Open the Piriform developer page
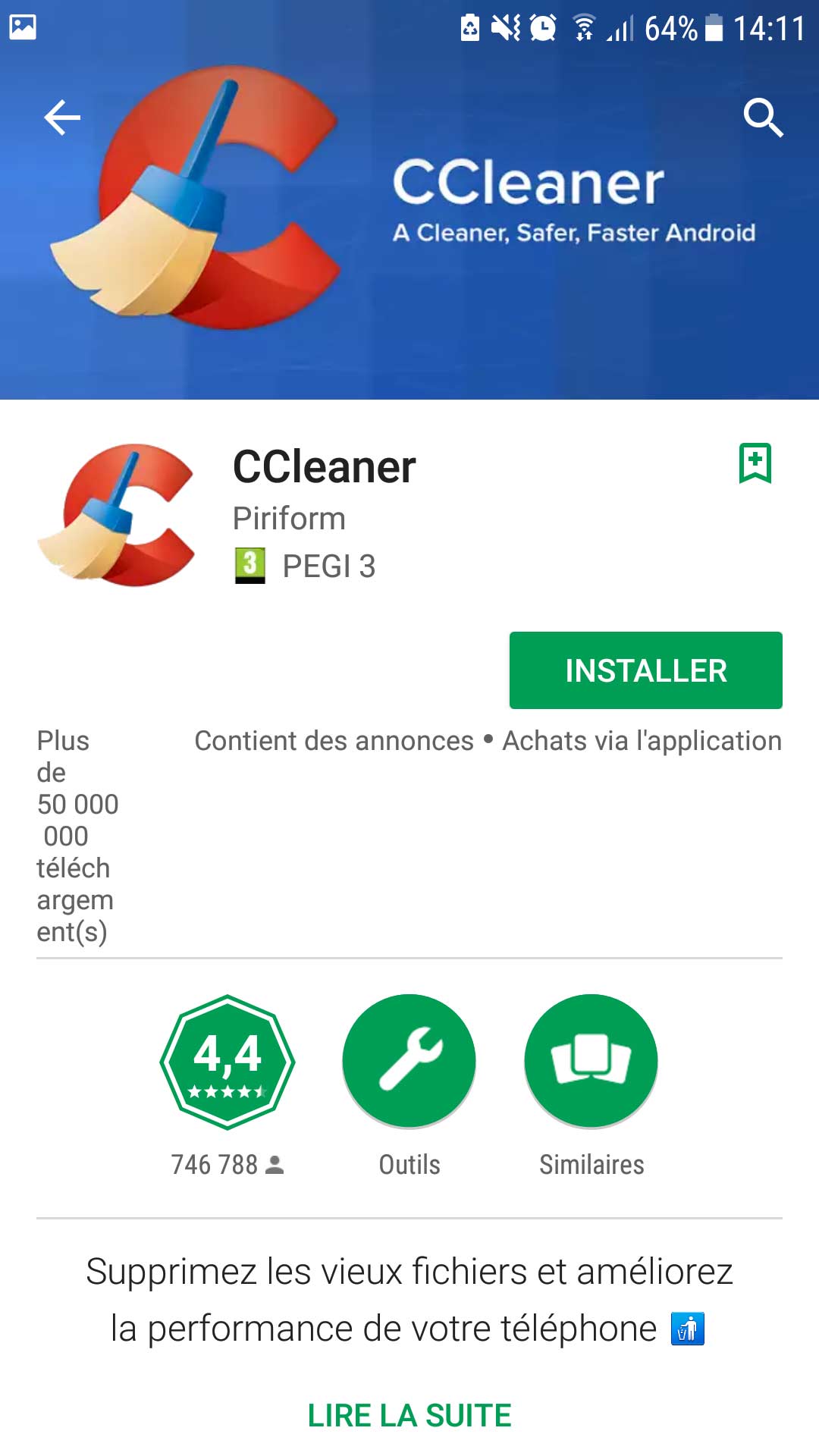819x1456 pixels. pyautogui.click(x=289, y=519)
